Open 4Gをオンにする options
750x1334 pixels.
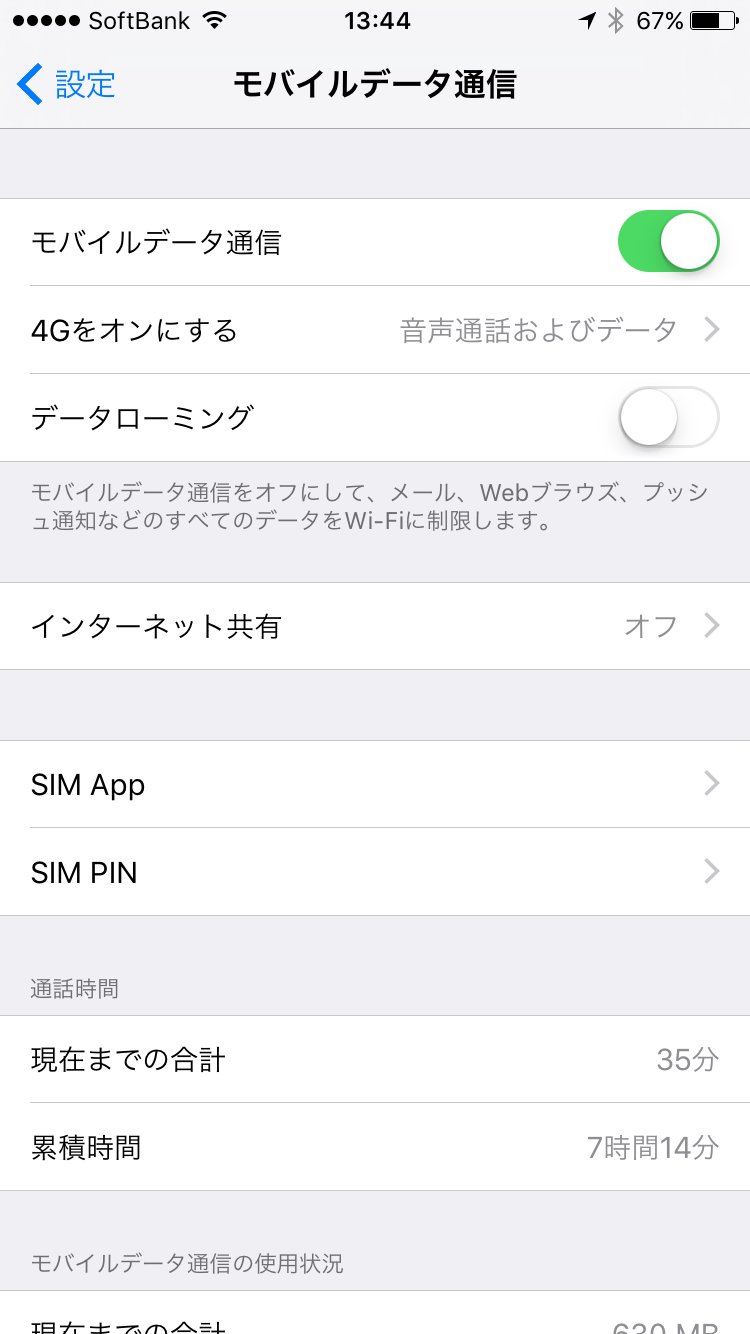coord(375,330)
